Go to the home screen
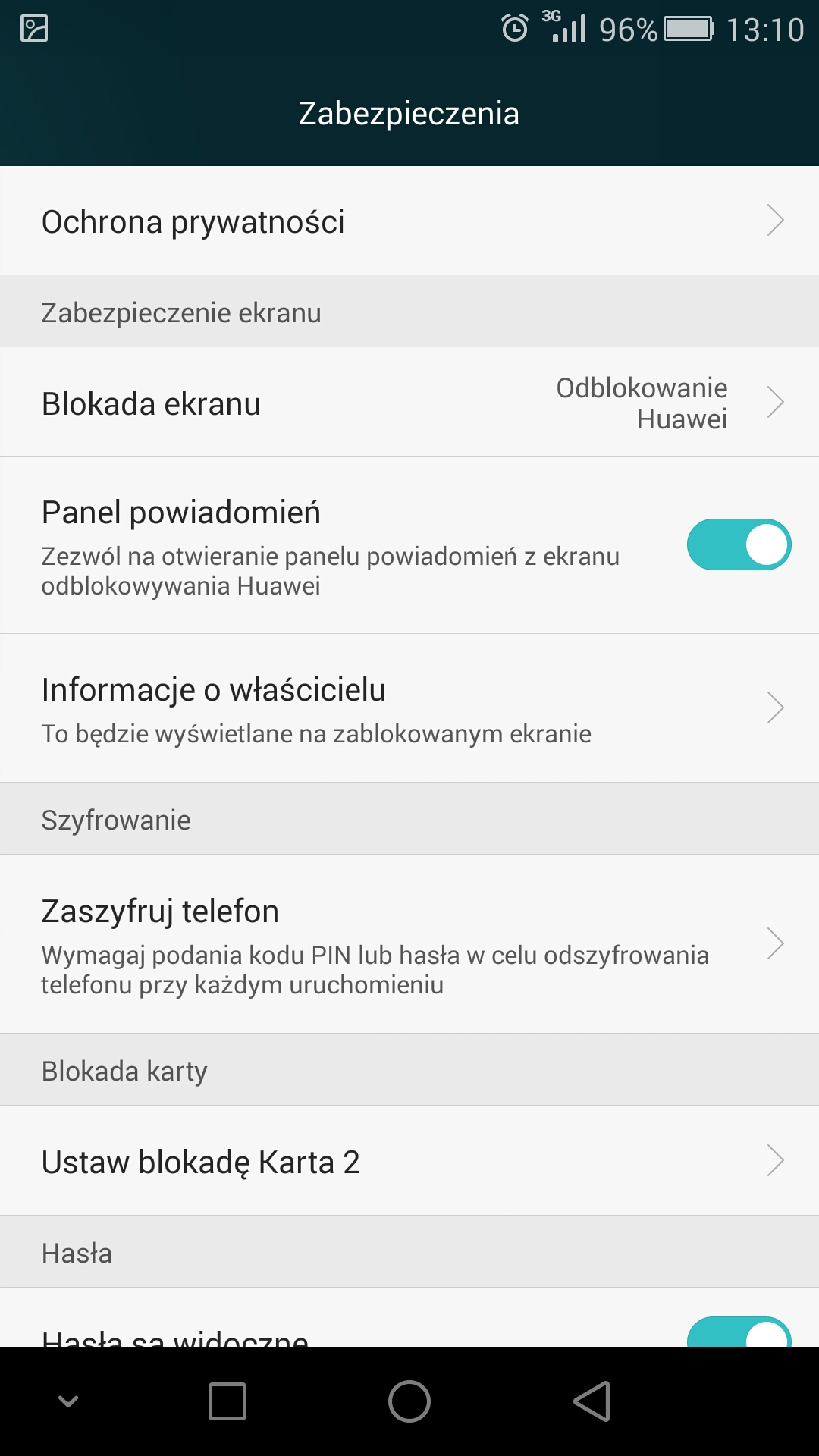 click(409, 1401)
